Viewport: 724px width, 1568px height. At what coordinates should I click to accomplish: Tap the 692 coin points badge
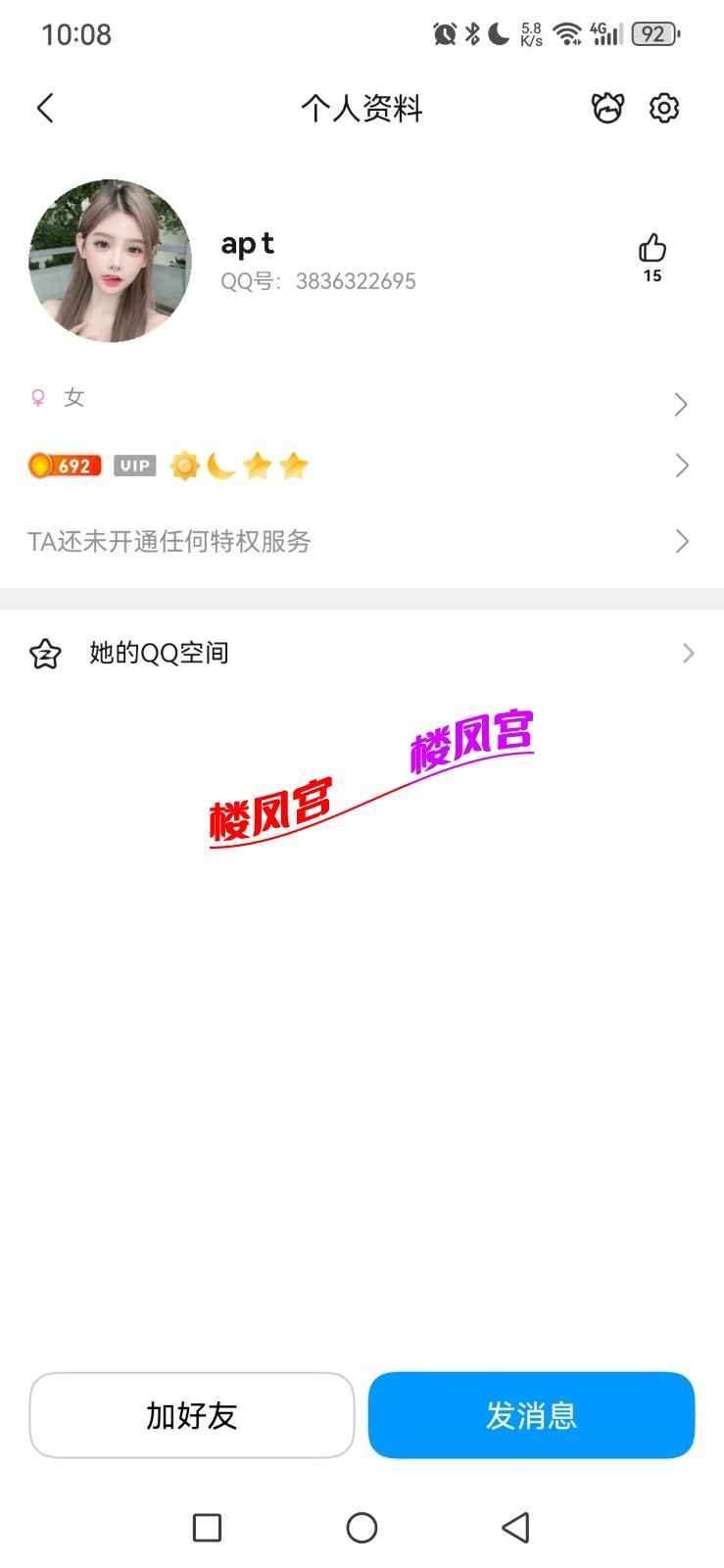[64, 465]
